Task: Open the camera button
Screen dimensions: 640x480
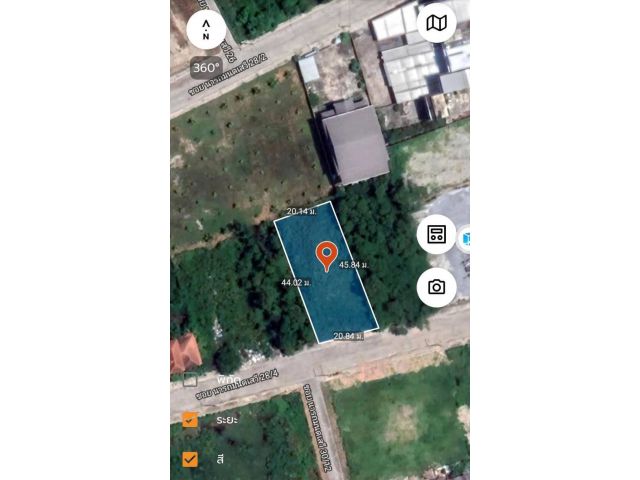Action: tap(436, 287)
